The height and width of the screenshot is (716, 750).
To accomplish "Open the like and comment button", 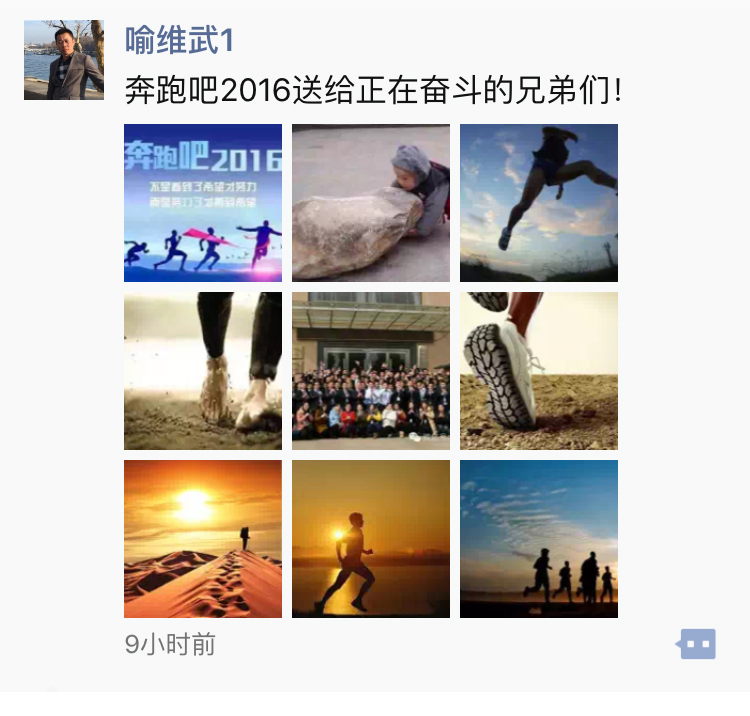I will pyautogui.click(x=697, y=645).
